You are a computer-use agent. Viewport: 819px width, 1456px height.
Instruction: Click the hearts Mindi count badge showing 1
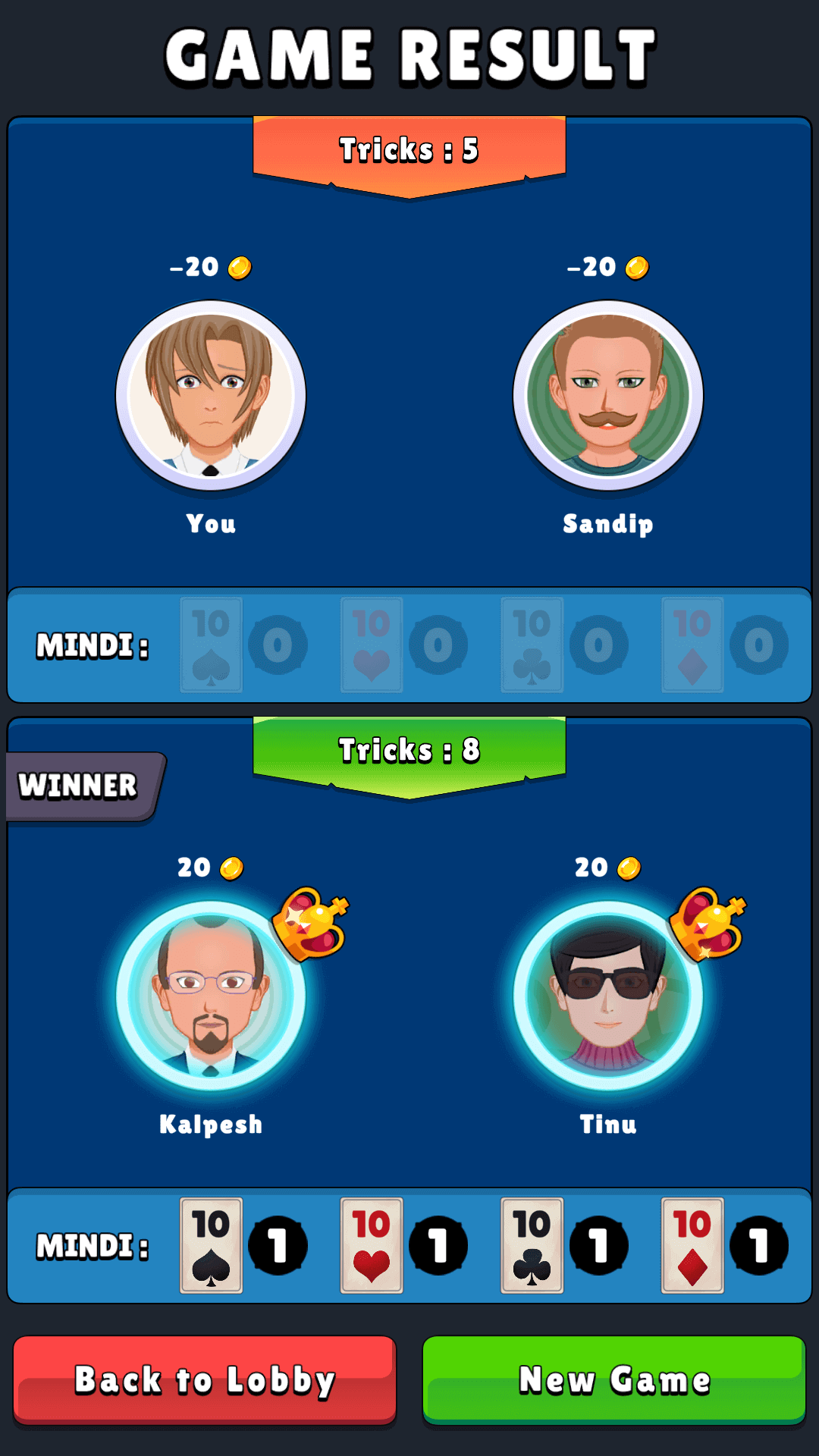[x=438, y=1244]
